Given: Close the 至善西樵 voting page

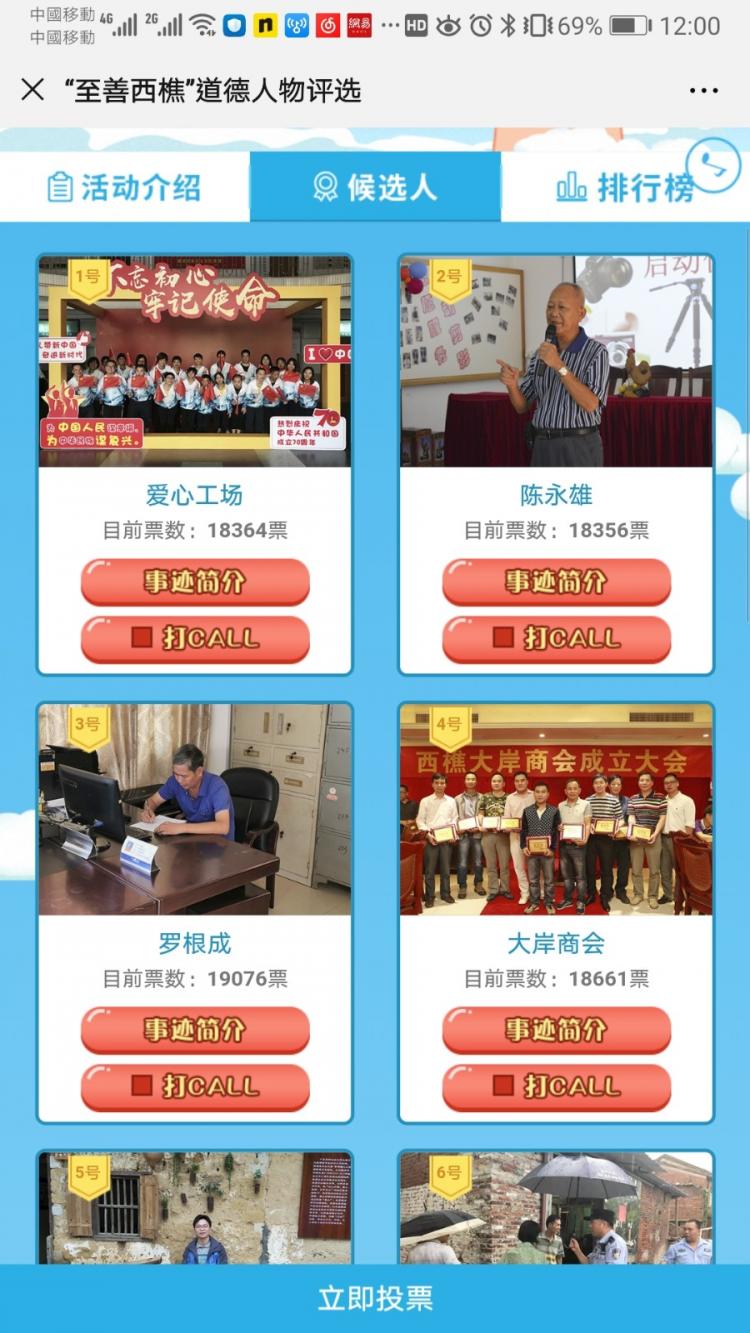Looking at the screenshot, I should tap(33, 90).
